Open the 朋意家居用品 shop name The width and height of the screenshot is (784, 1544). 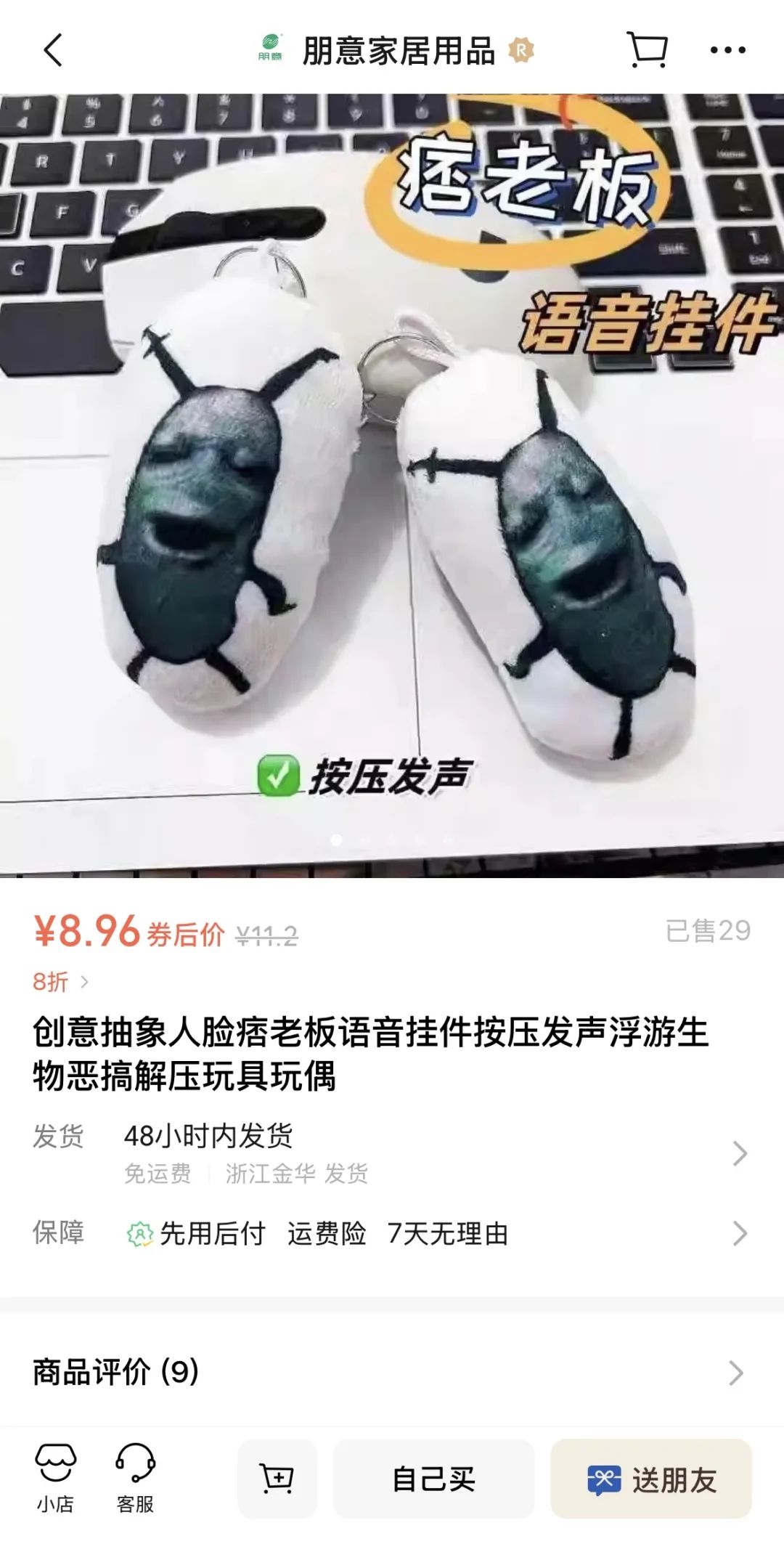398,52
